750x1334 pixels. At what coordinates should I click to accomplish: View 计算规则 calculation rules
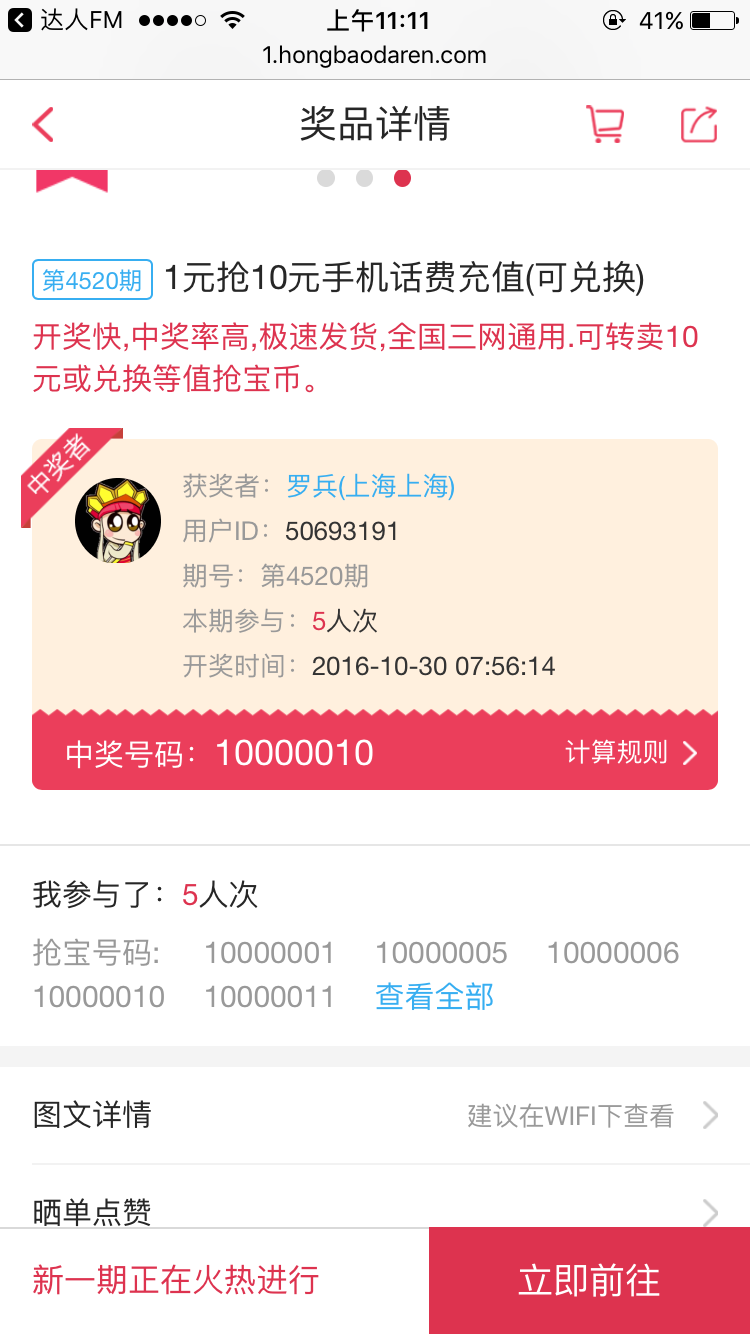click(632, 753)
